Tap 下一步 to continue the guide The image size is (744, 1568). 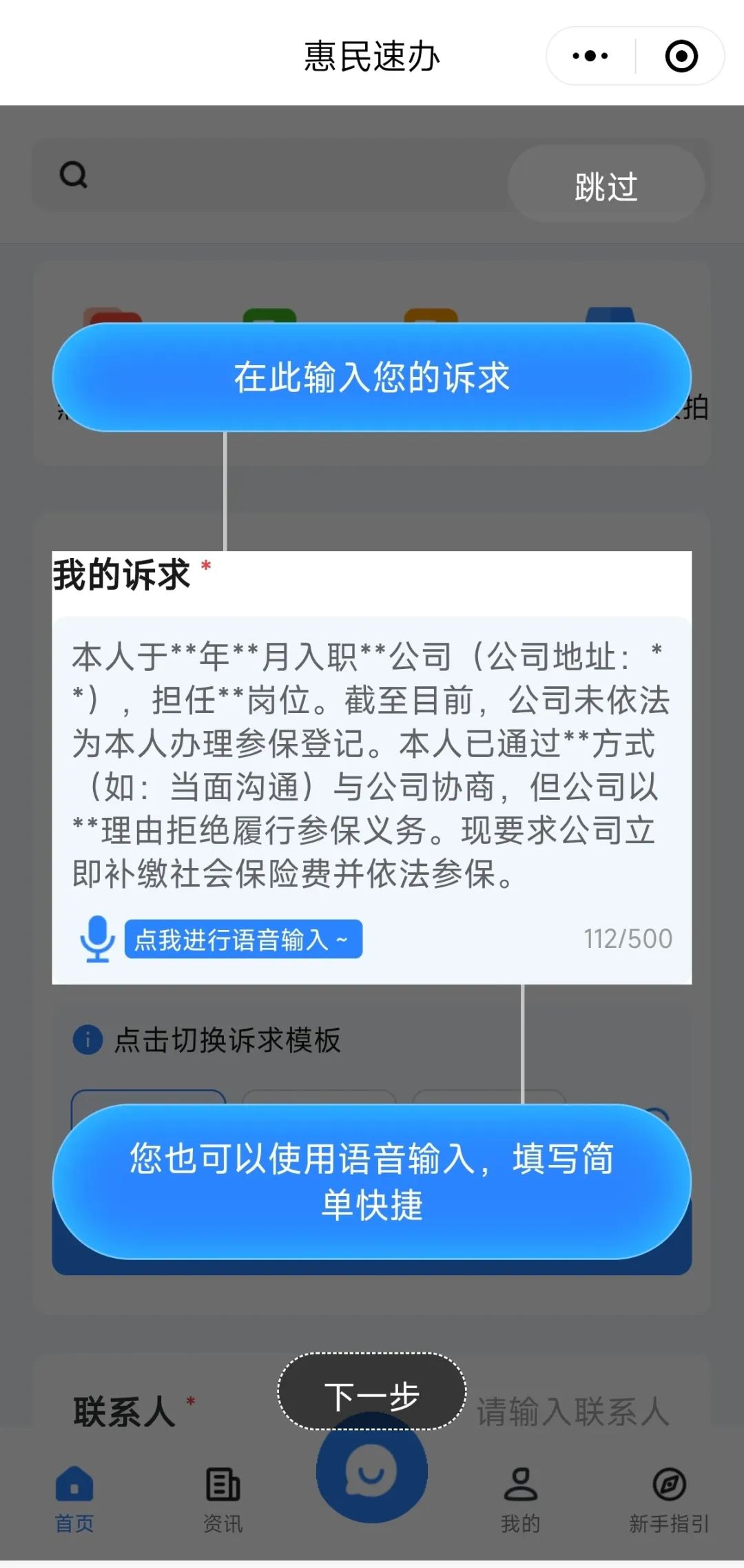372,1396
